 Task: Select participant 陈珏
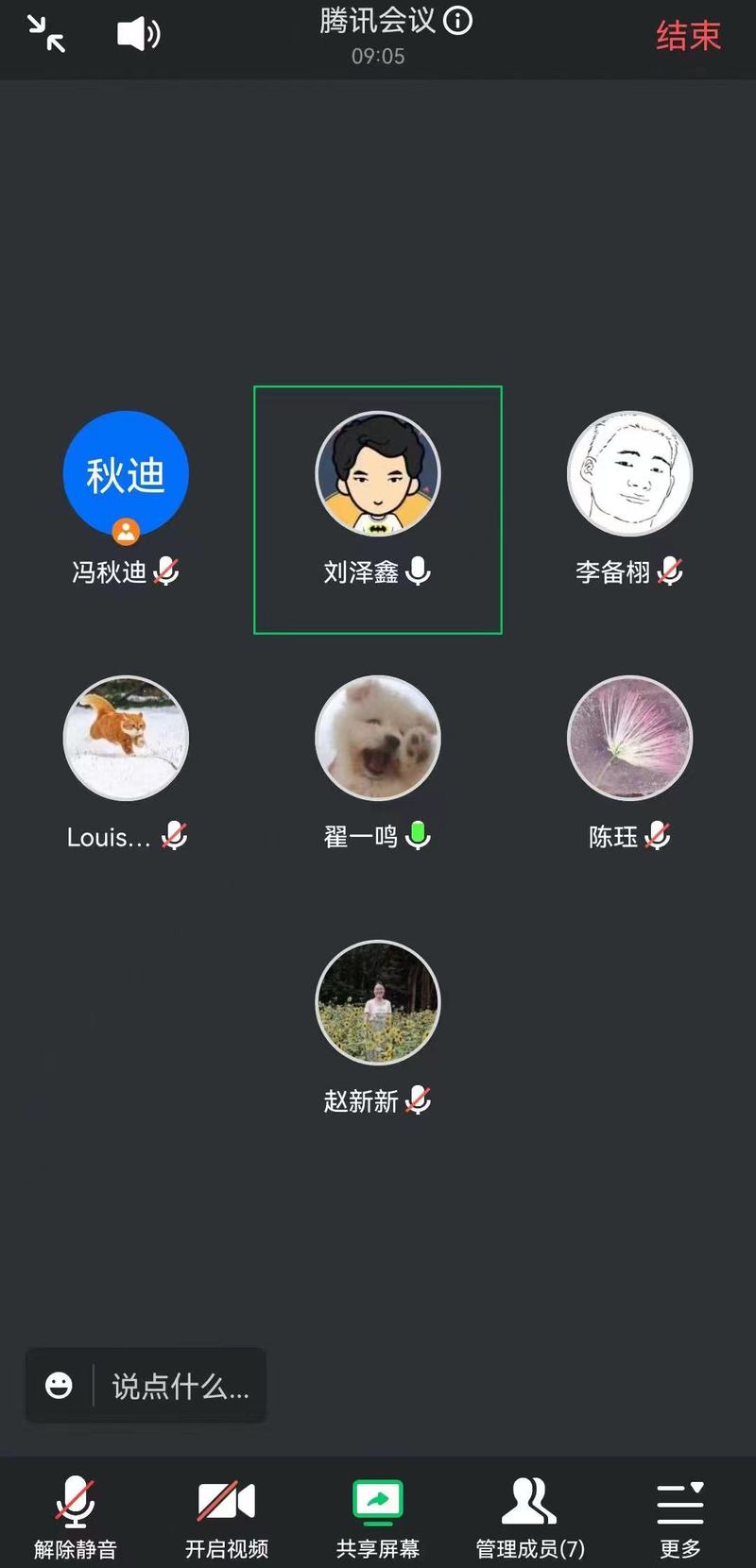tap(629, 739)
